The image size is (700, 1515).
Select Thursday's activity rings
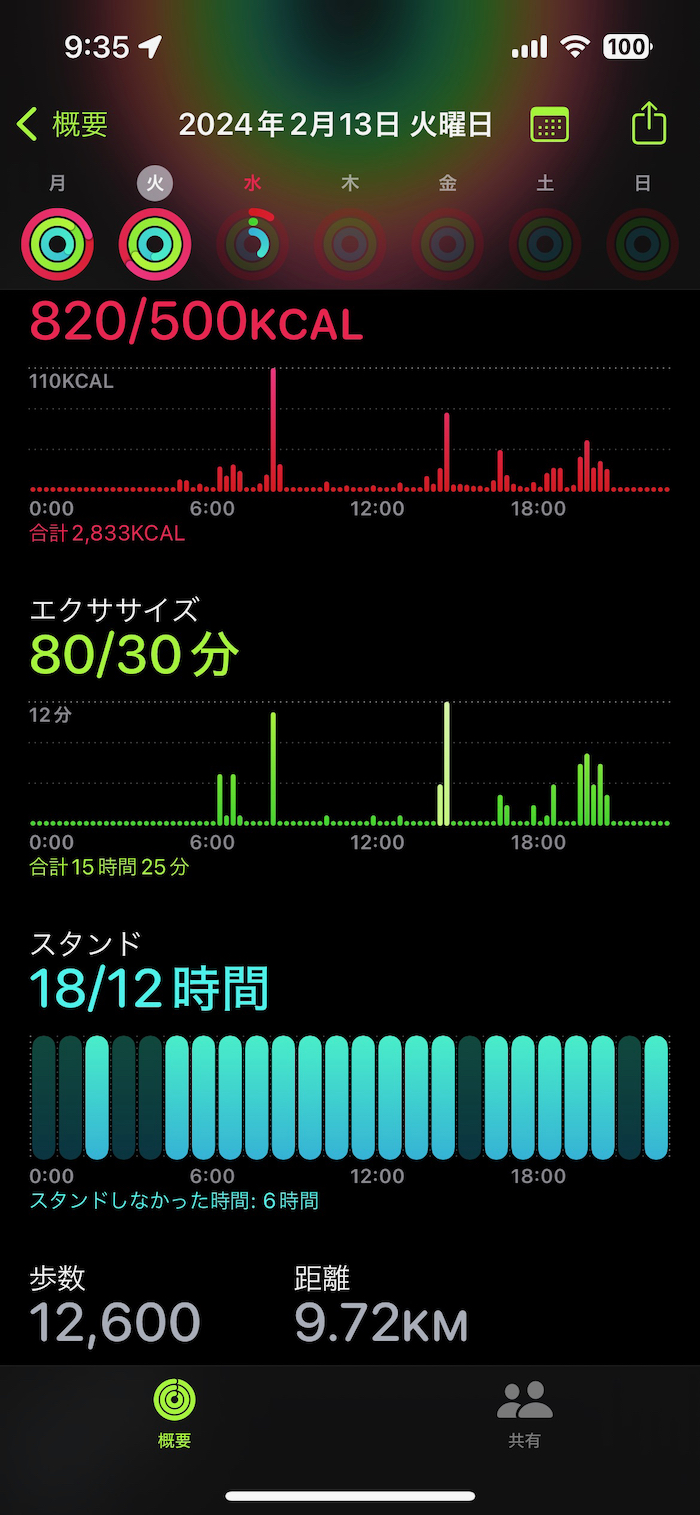(x=350, y=243)
